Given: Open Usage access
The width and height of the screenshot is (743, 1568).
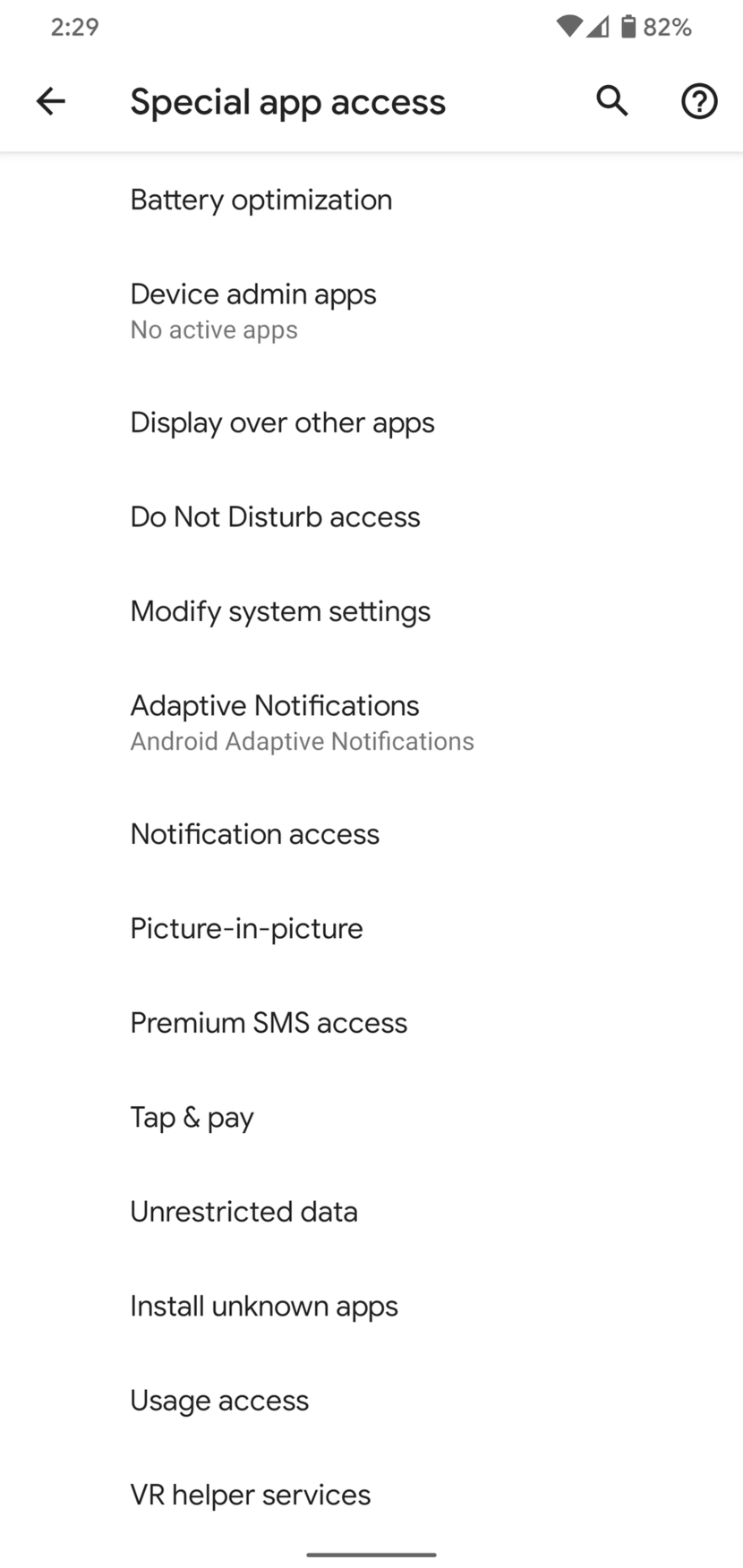Looking at the screenshot, I should point(371,1401).
